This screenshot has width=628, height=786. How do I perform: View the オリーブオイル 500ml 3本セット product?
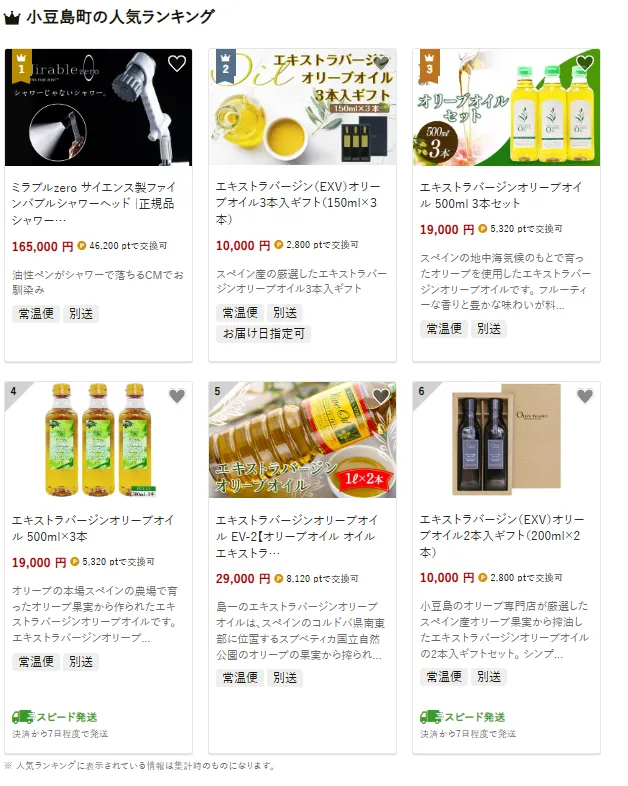[x=506, y=194]
